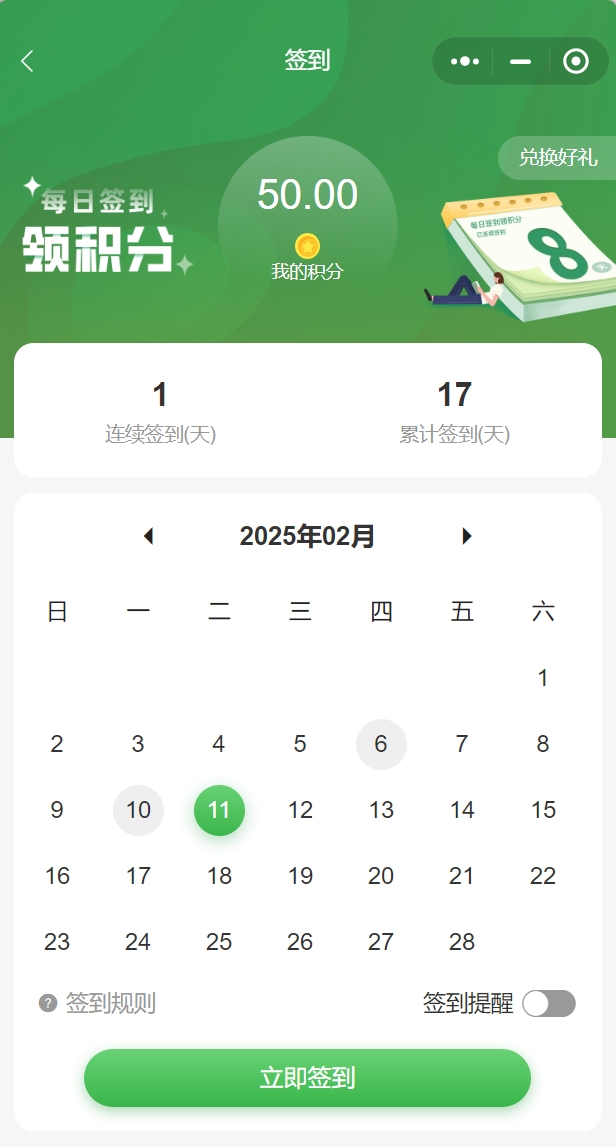Image resolution: width=616 pixels, height=1147 pixels.
Task: Select February 11 on the calendar
Action: click(219, 810)
